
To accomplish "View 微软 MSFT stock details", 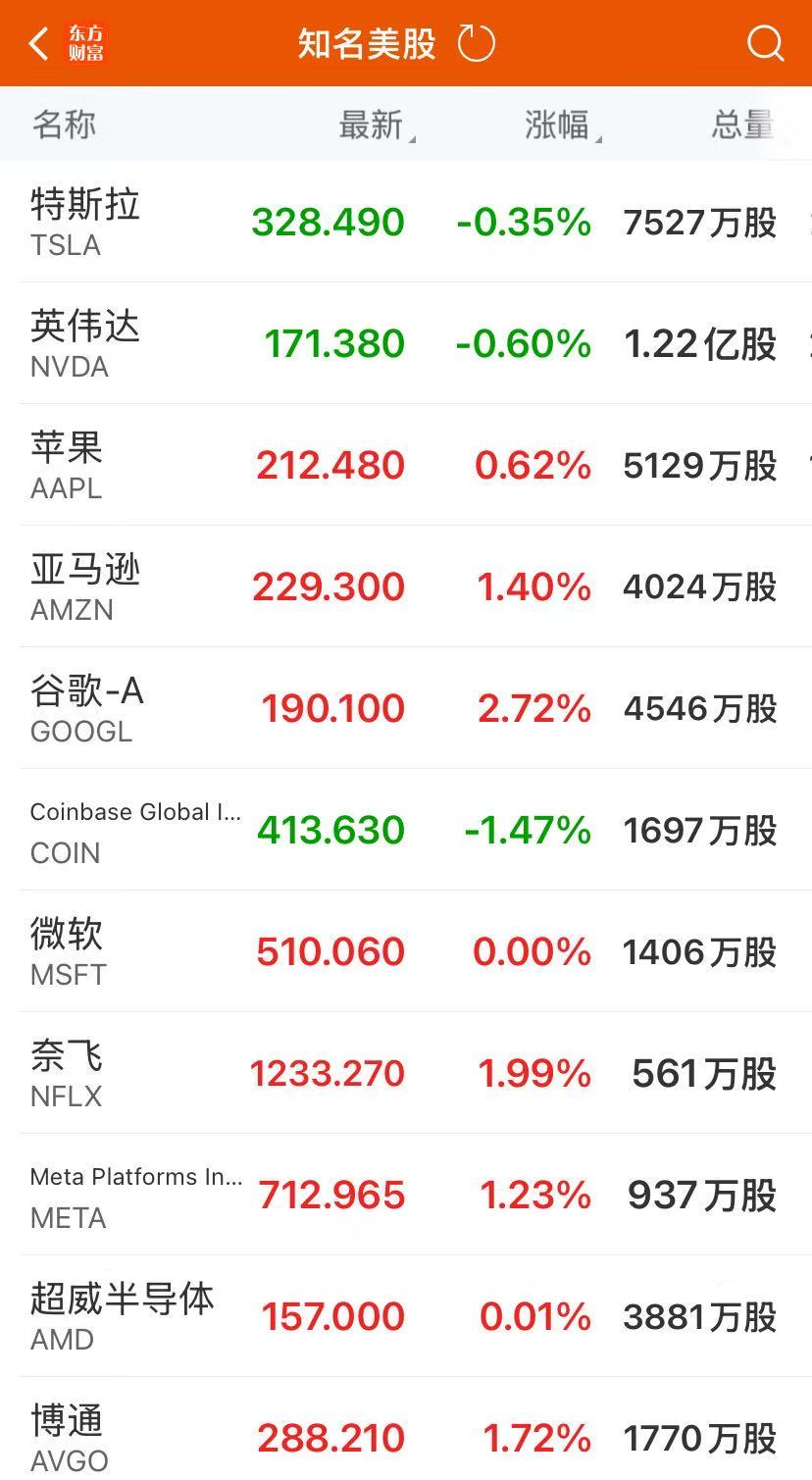I will tap(406, 951).
